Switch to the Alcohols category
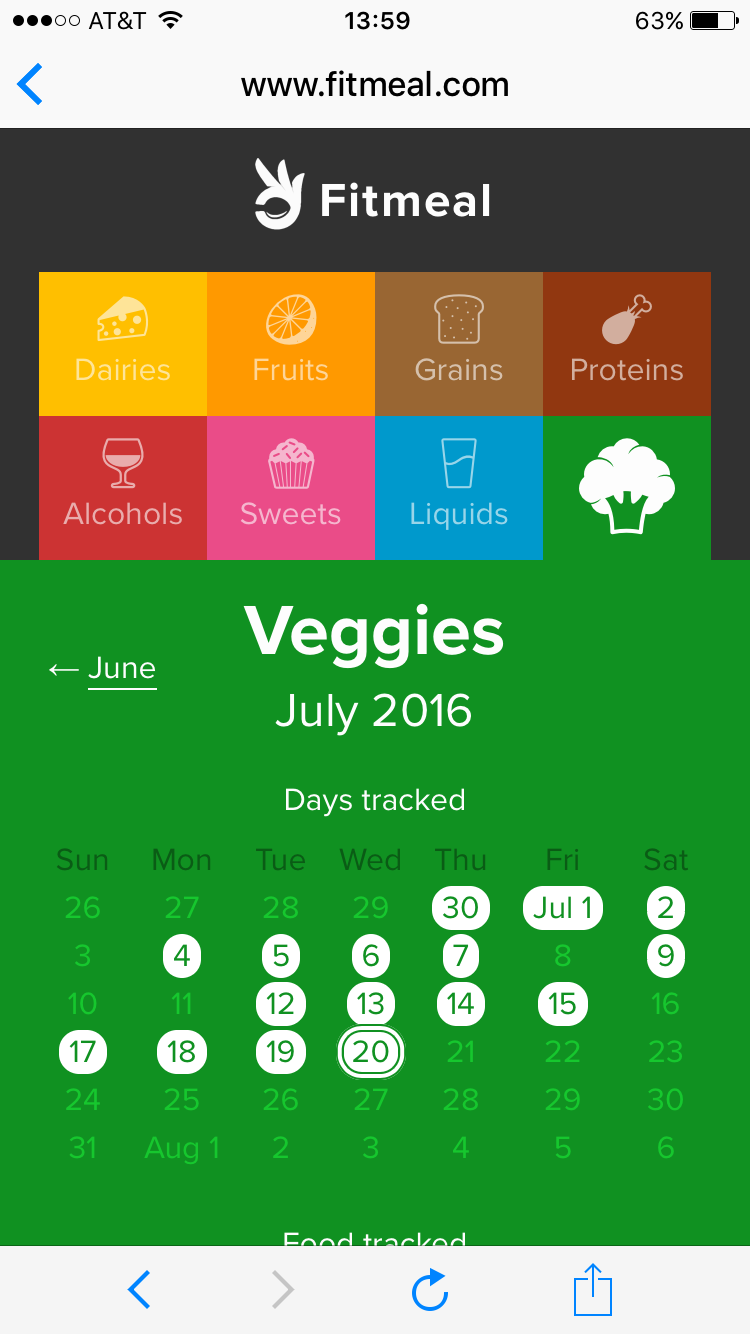 click(123, 488)
